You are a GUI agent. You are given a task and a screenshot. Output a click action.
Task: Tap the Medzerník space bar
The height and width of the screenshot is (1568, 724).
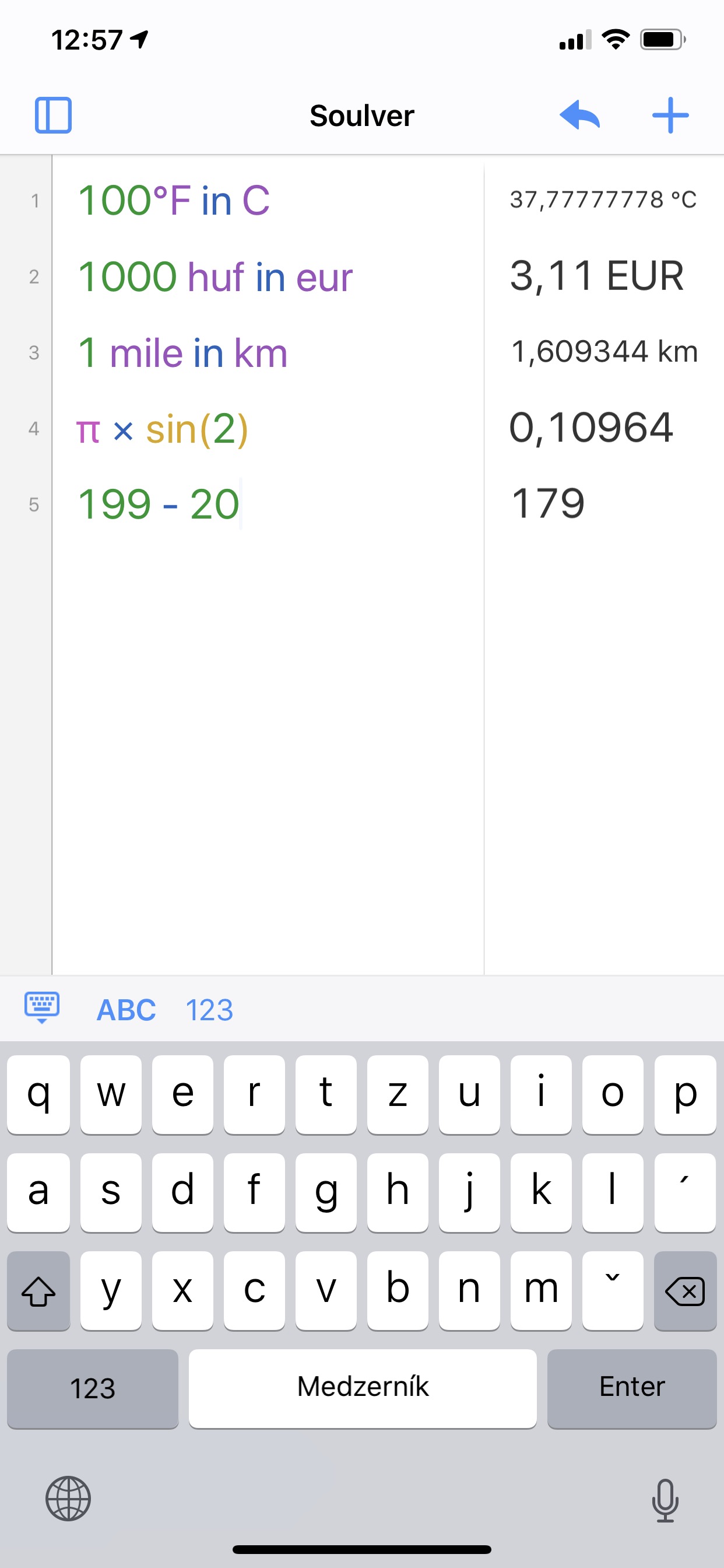363,1388
